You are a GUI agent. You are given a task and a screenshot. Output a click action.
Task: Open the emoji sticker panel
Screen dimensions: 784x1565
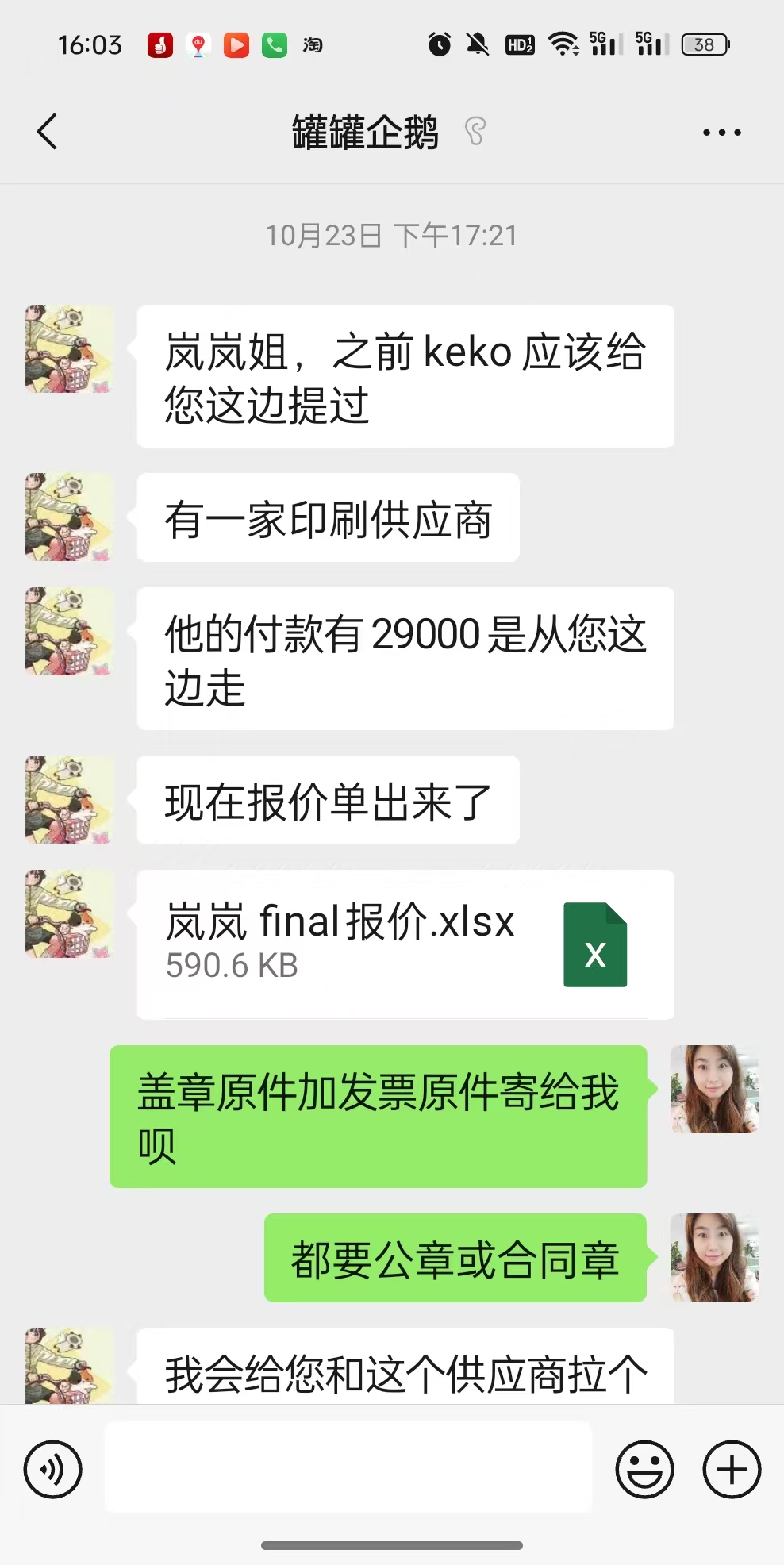644,1469
